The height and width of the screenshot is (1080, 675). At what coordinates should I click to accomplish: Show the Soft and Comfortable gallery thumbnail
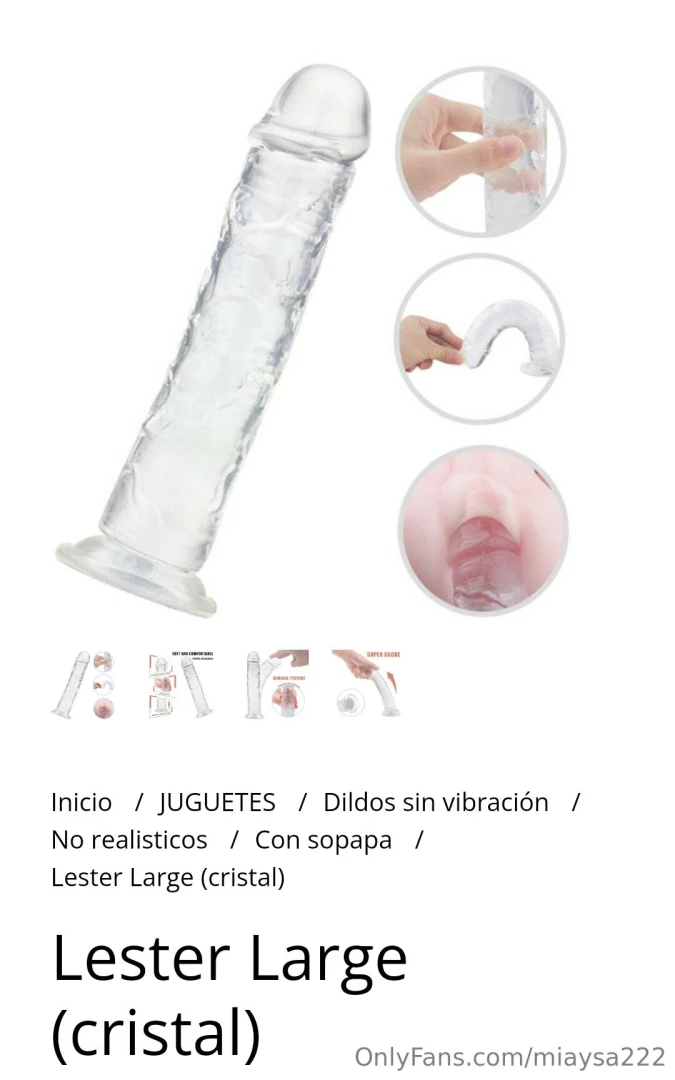point(180,684)
